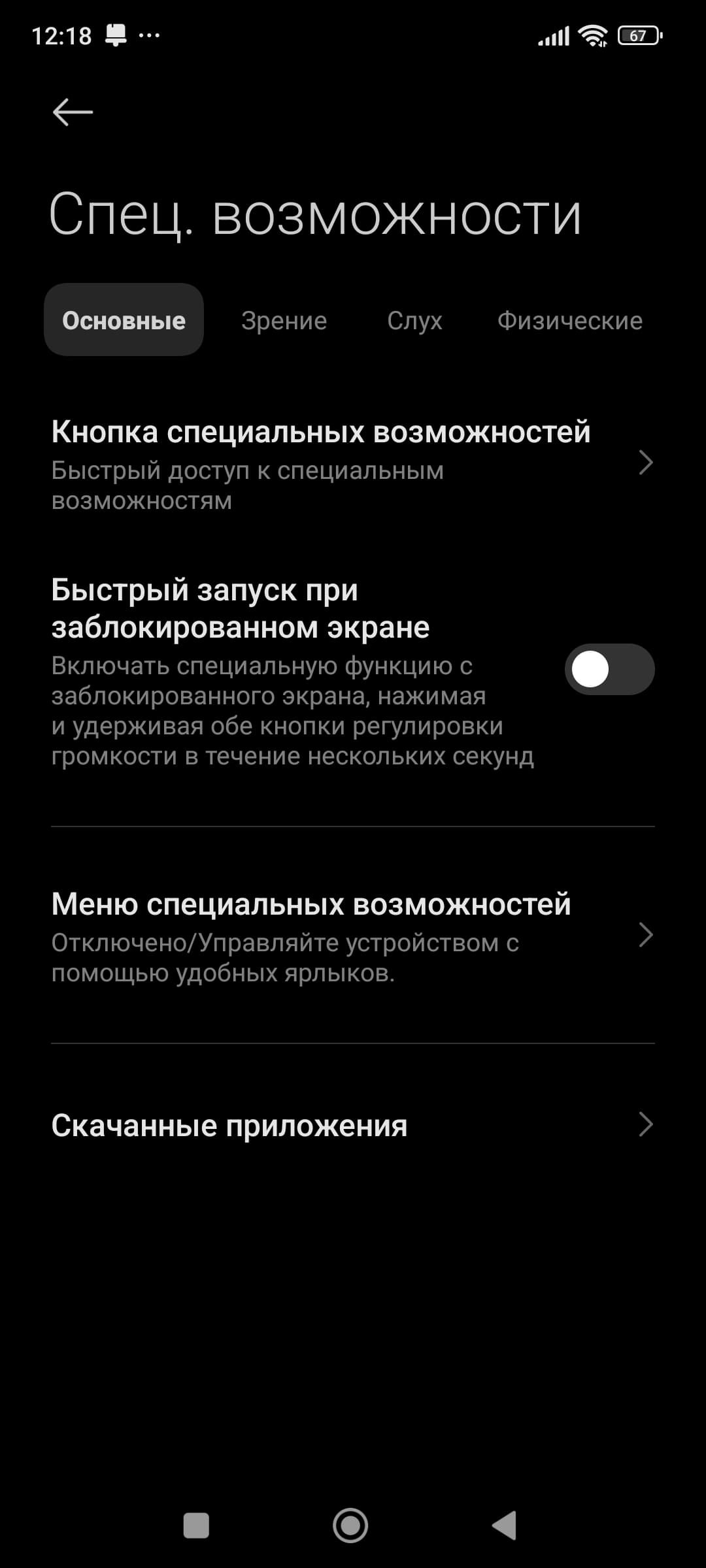Go back using the top arrow

73,112
